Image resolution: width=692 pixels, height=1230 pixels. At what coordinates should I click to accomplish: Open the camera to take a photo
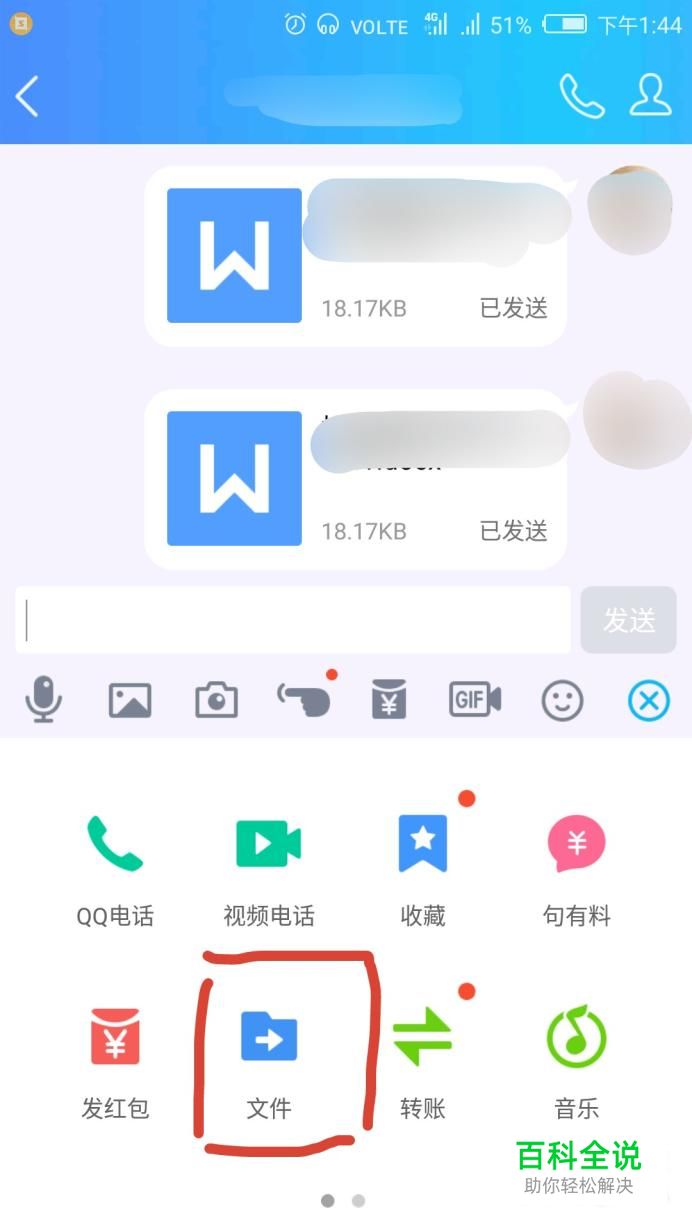point(216,700)
